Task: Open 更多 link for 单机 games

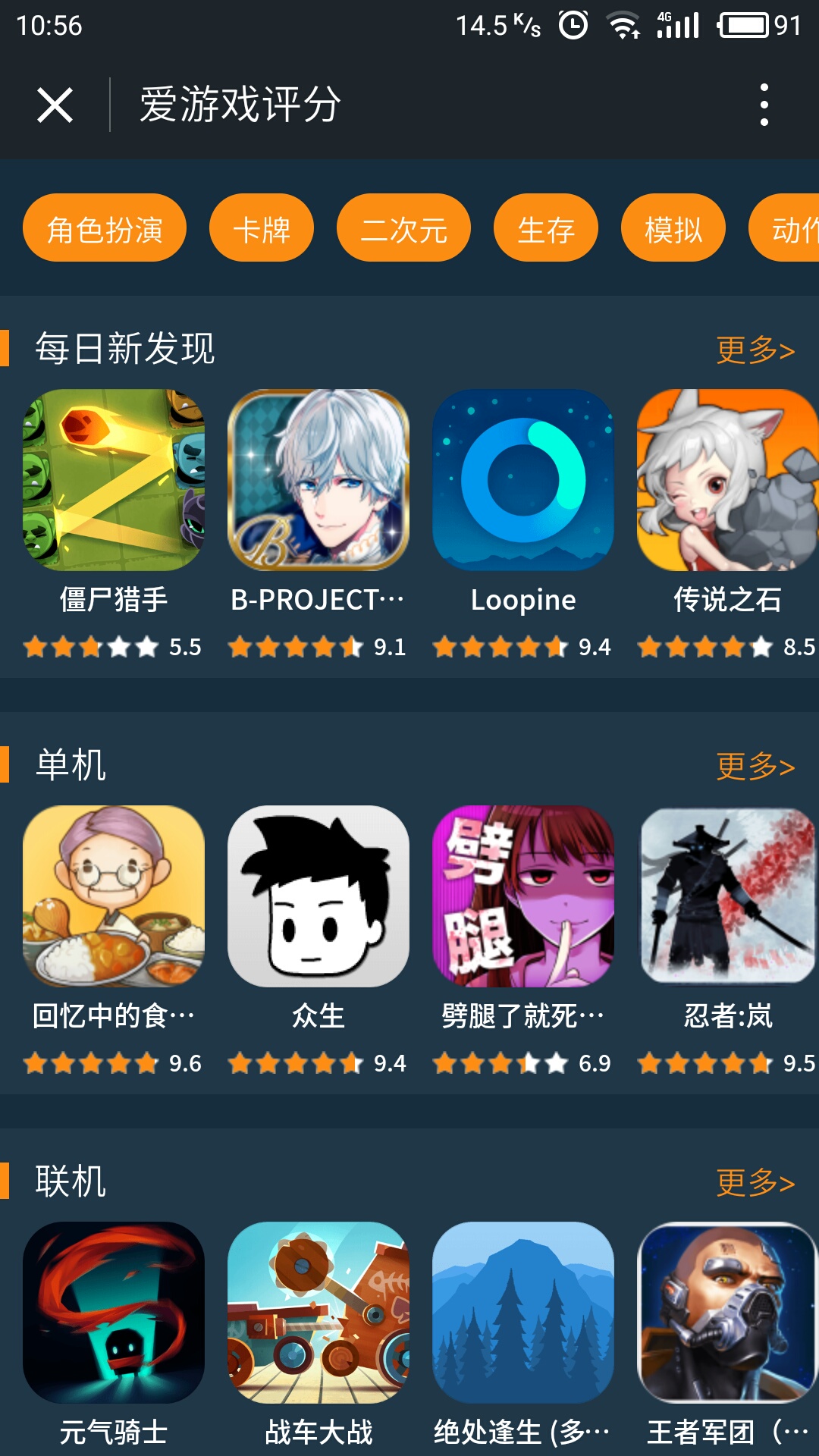Action: (x=755, y=766)
